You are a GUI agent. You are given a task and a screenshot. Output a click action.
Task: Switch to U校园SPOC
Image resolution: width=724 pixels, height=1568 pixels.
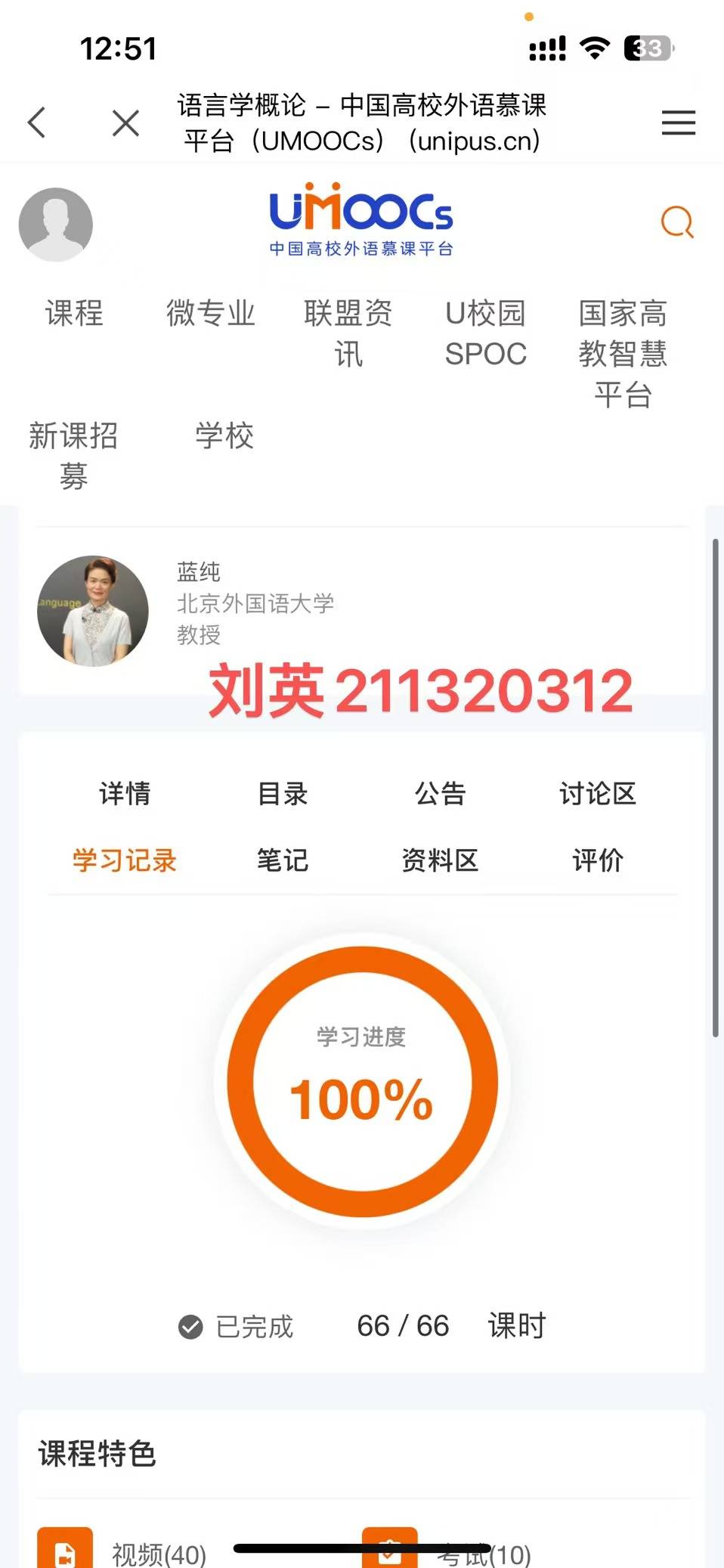coord(485,333)
